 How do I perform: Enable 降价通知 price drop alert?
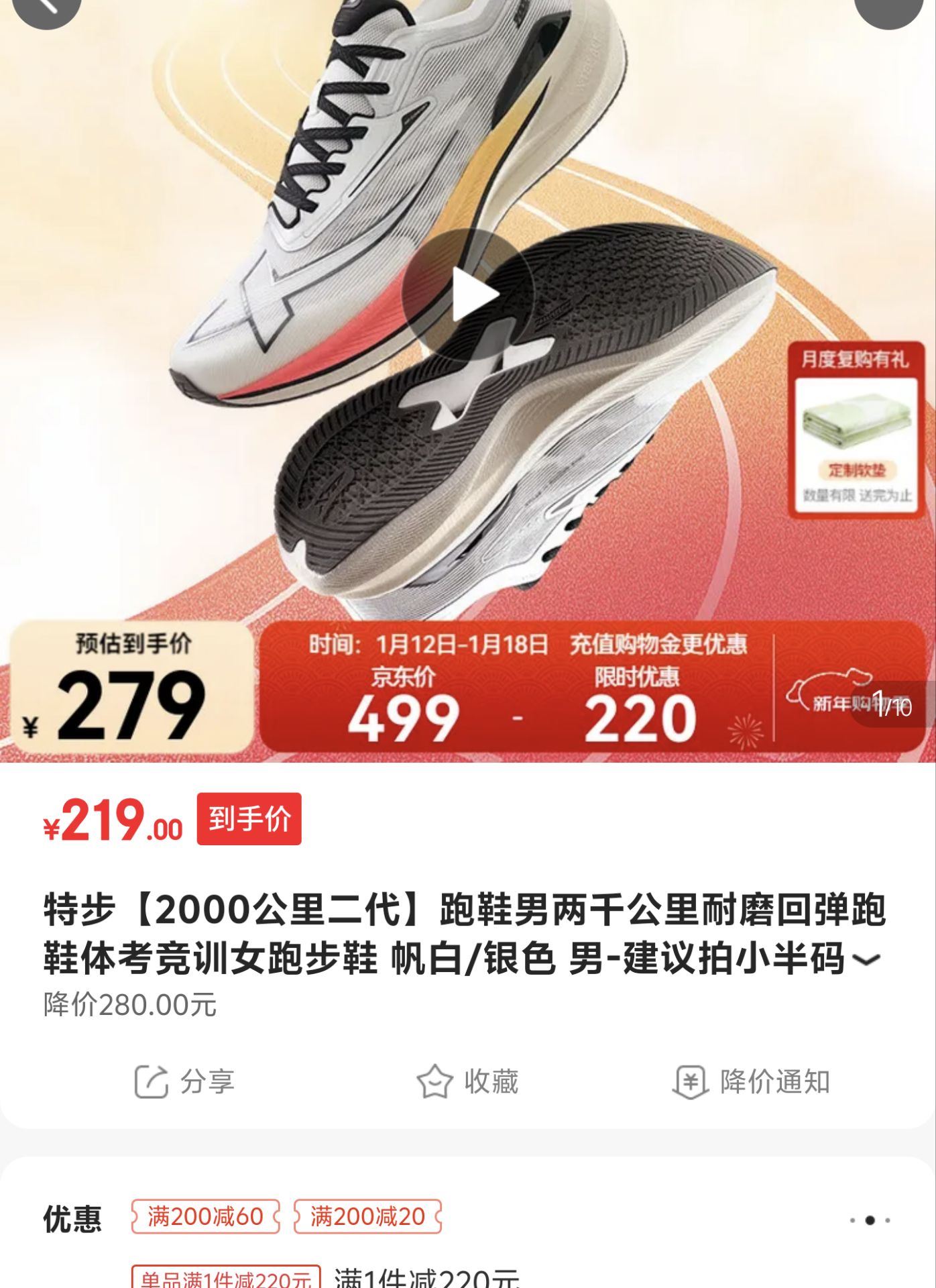click(x=751, y=1081)
